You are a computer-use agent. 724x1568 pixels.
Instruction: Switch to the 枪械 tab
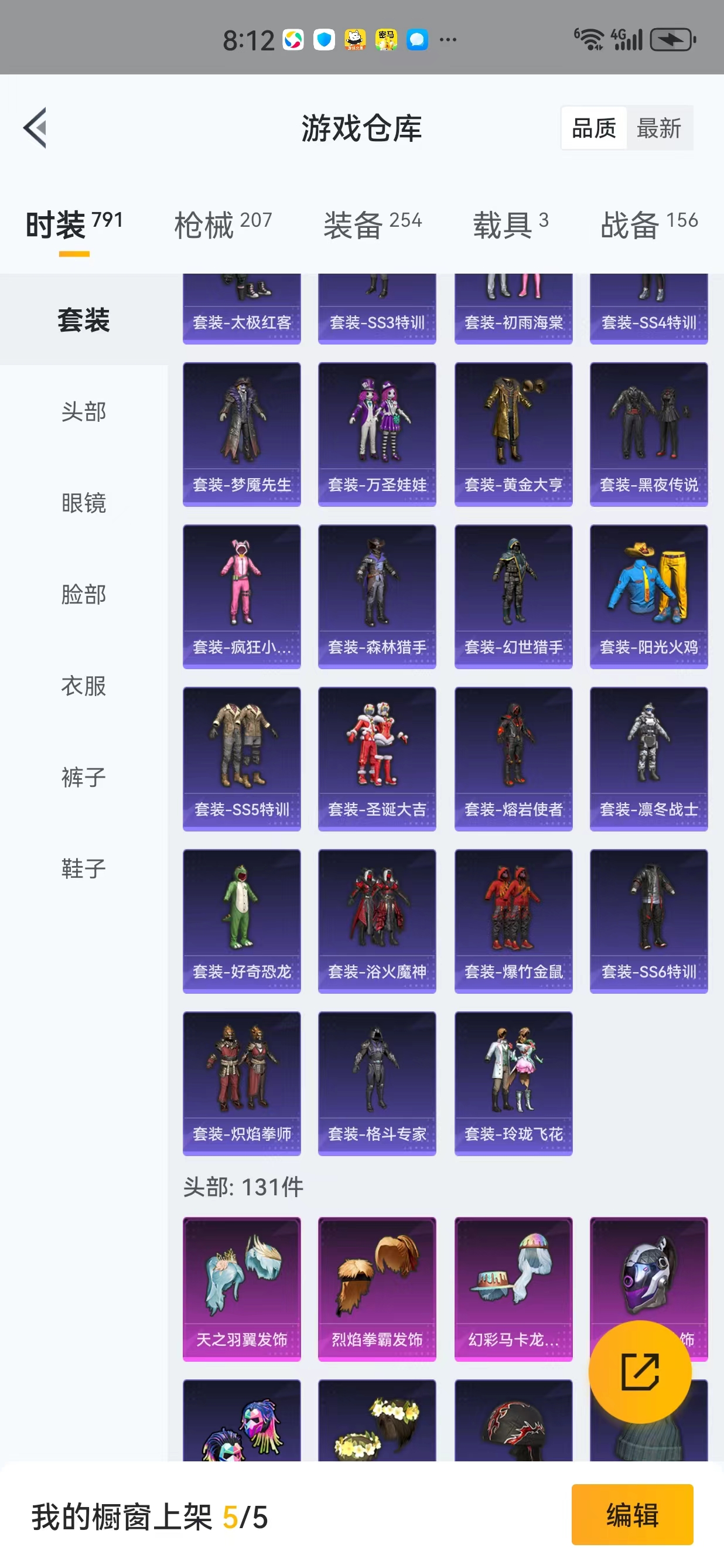pos(223,224)
